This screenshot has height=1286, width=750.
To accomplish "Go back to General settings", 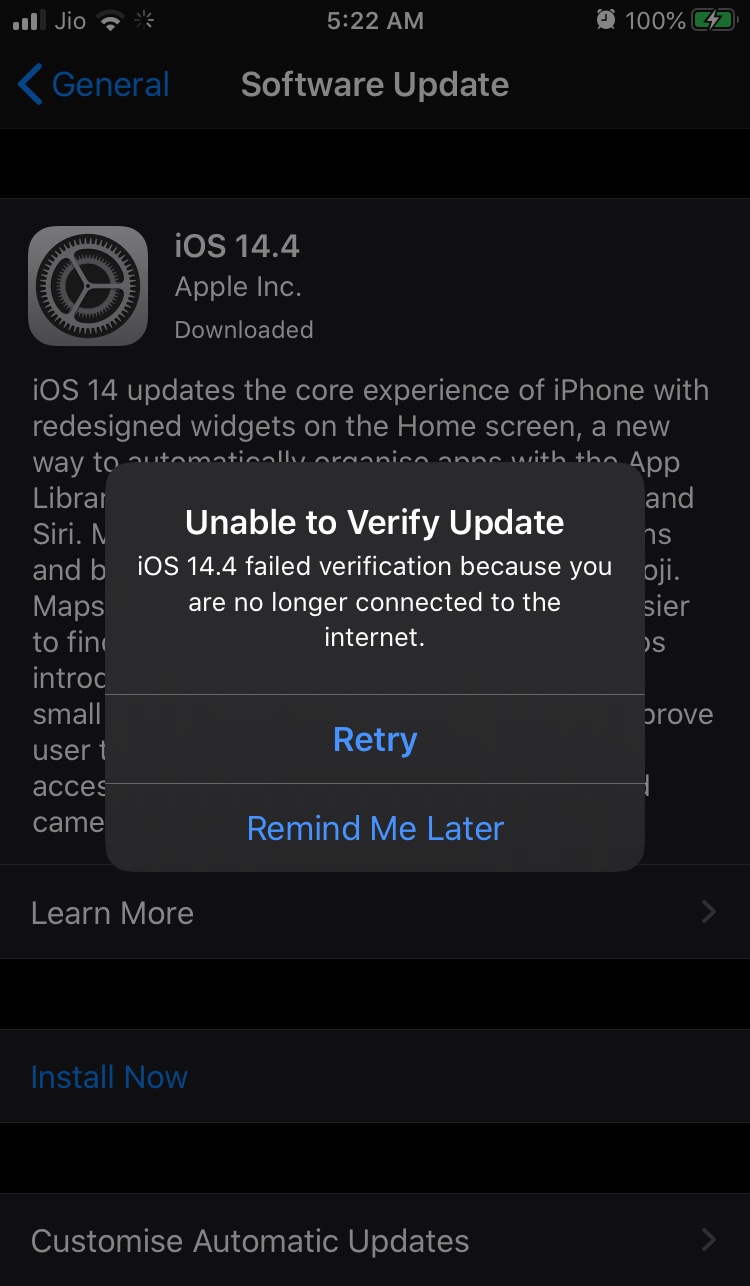I will [94, 85].
